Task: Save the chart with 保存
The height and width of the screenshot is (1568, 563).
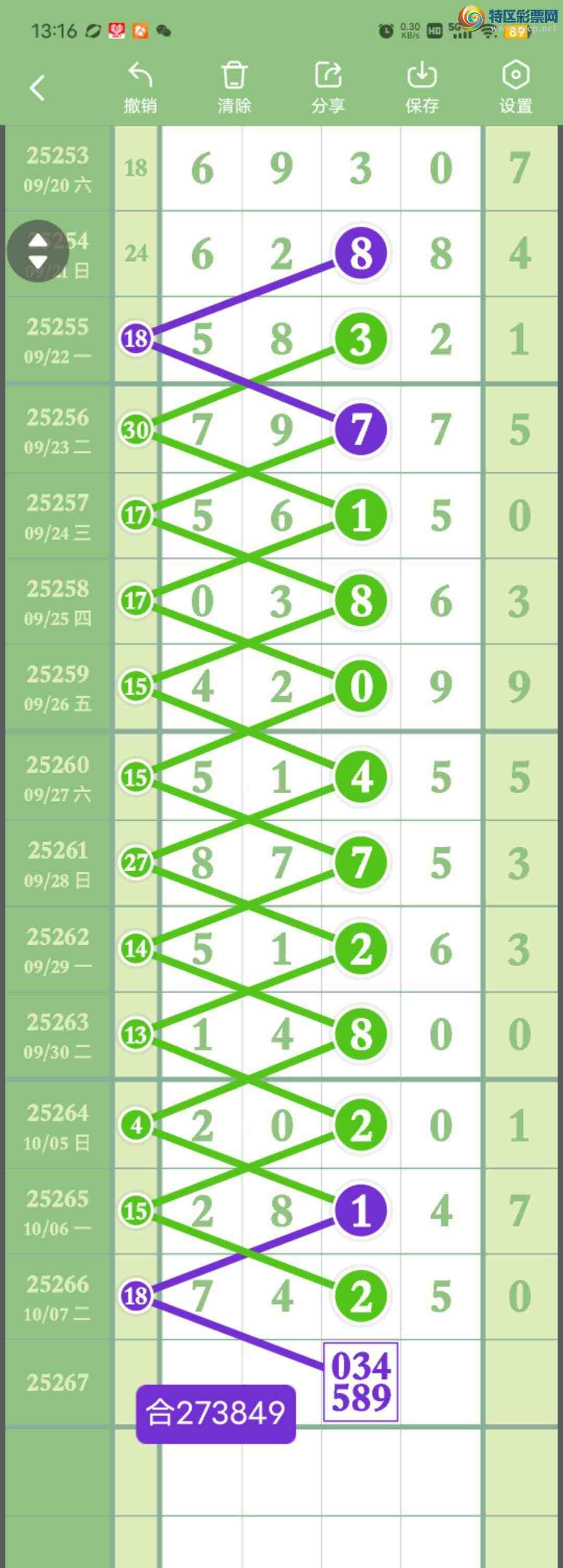Action: pyautogui.click(x=422, y=88)
